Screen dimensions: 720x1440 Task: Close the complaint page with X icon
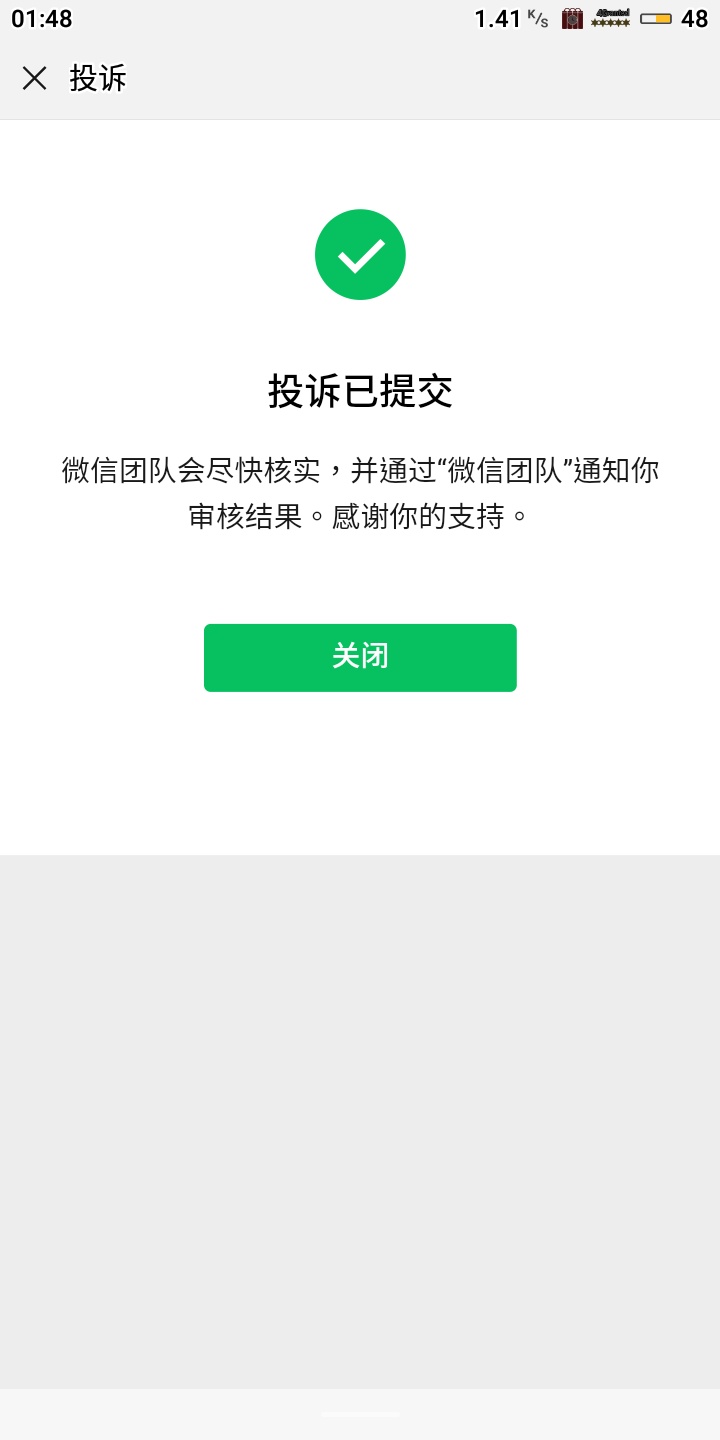tap(34, 78)
